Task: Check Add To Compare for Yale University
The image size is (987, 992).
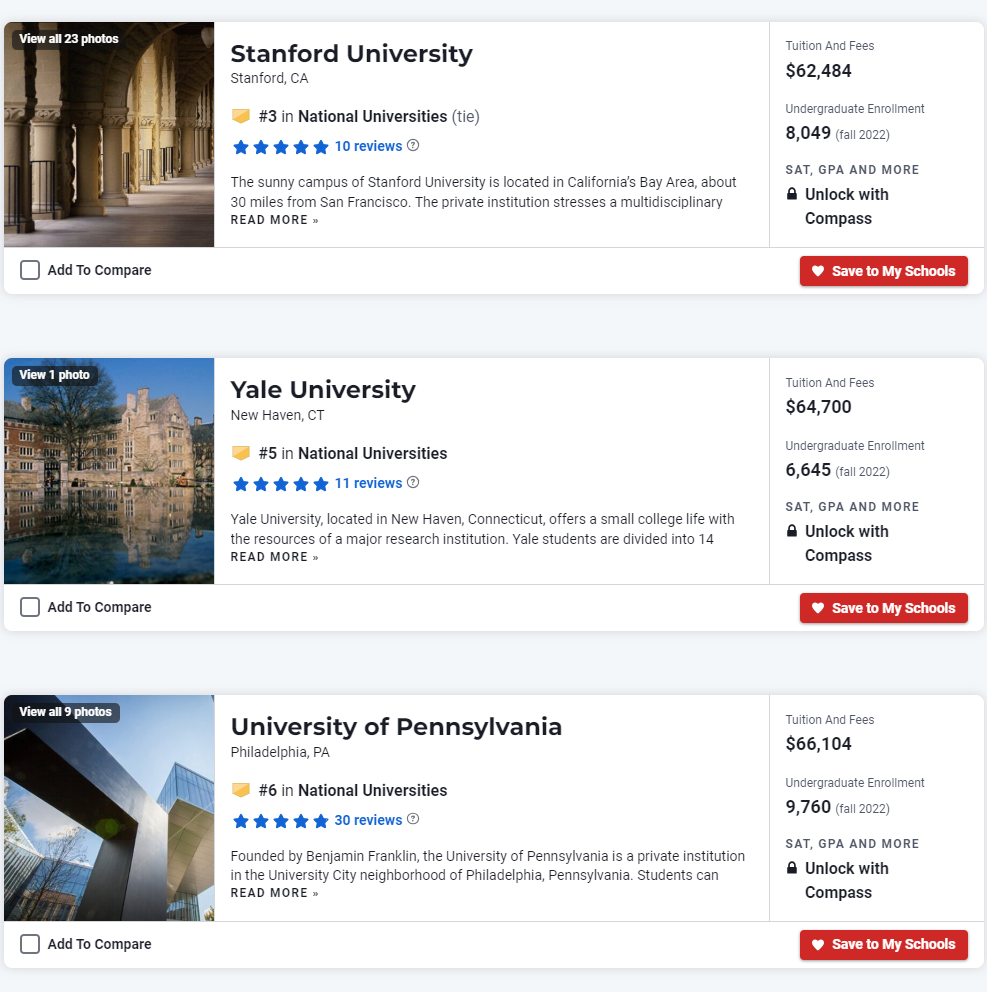Action: [x=30, y=607]
